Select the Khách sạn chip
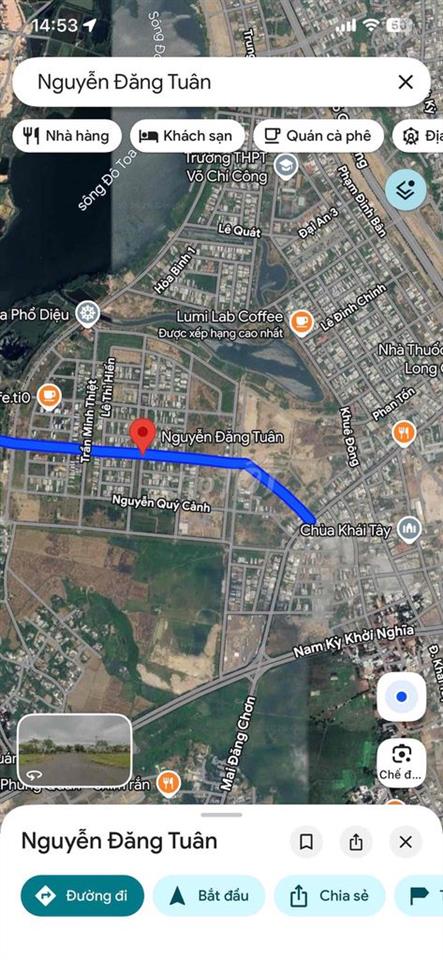 [x=187, y=136]
